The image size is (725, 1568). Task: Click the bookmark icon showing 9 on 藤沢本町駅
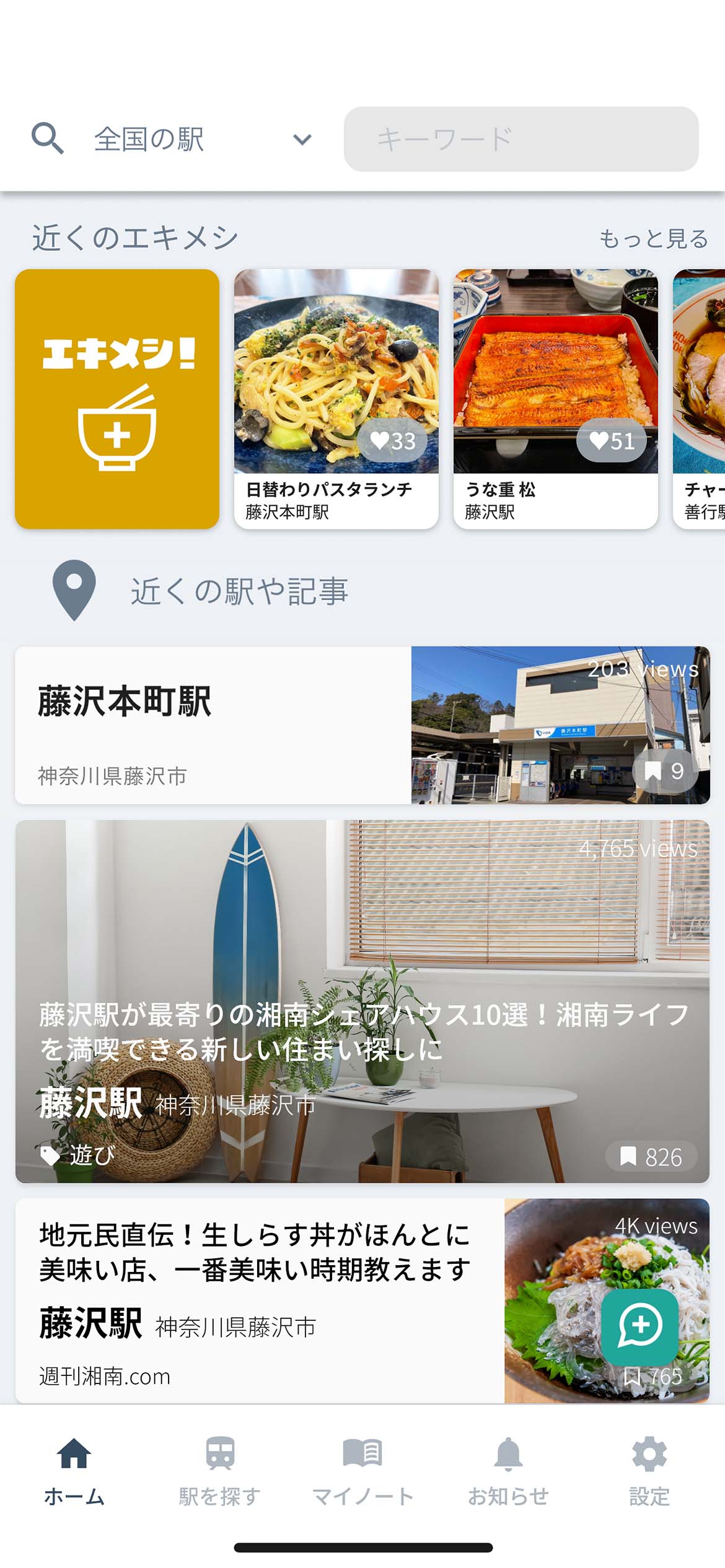click(x=664, y=770)
